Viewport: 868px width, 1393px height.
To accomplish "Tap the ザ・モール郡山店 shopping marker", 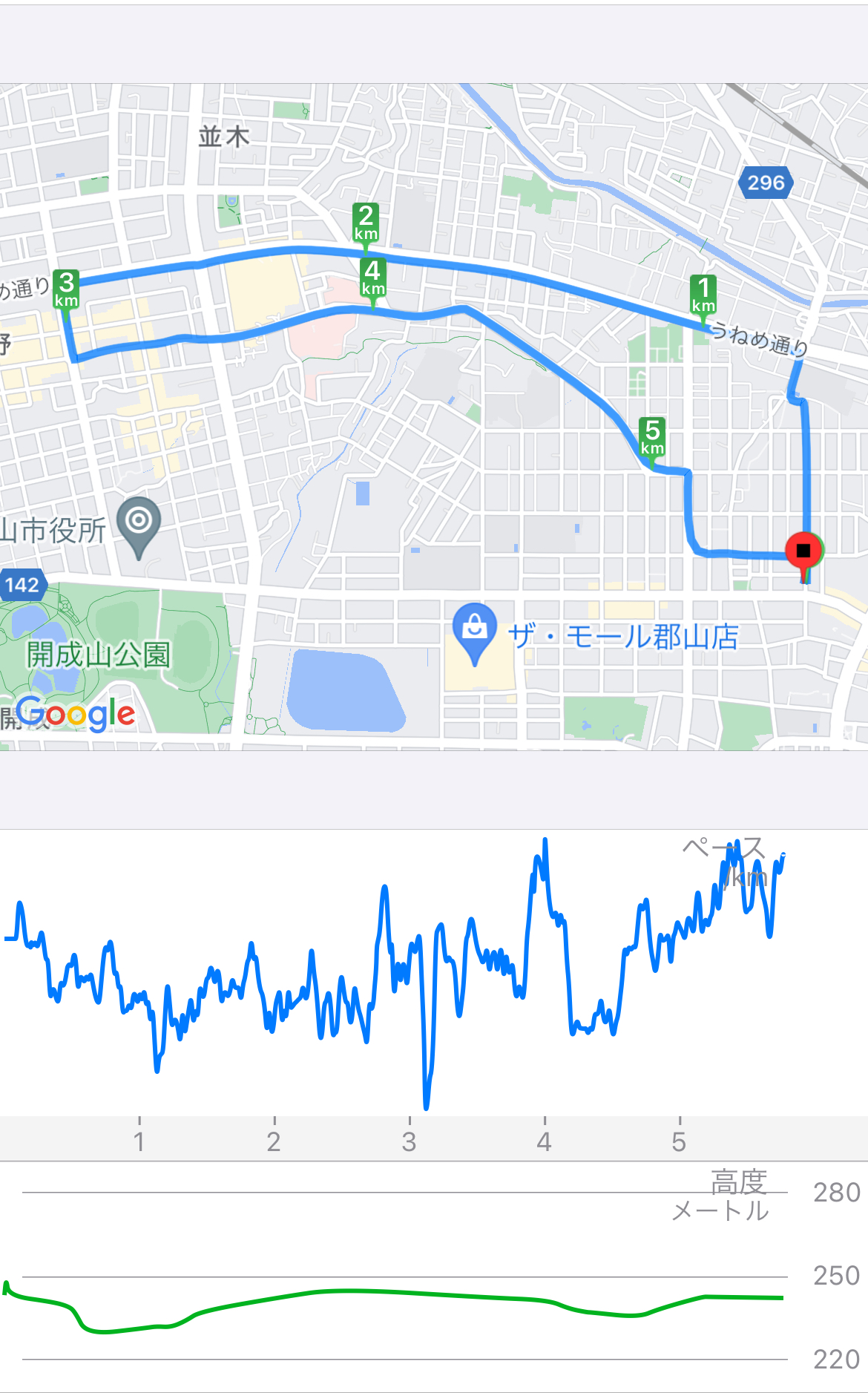I will click(x=475, y=631).
